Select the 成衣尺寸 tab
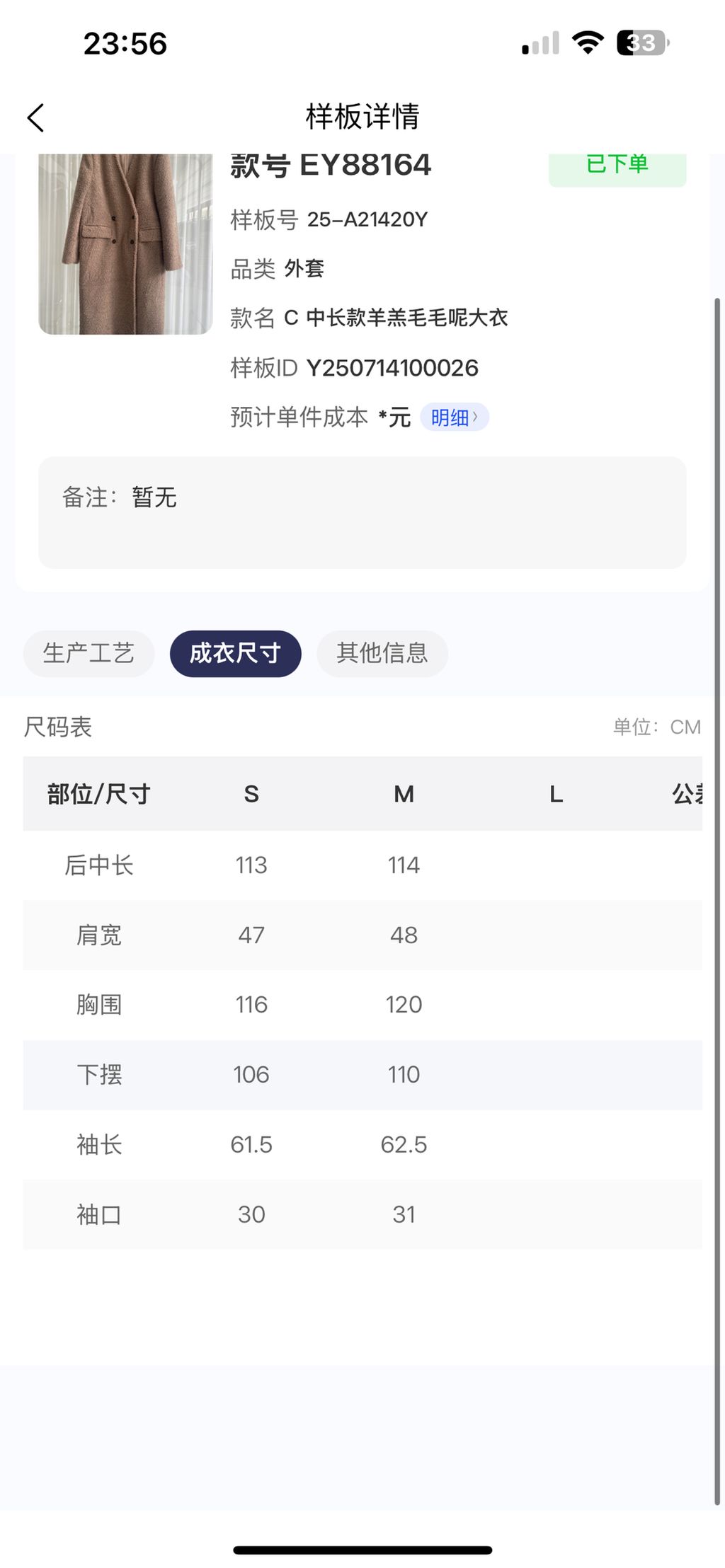The width and height of the screenshot is (725, 1568). click(x=234, y=654)
